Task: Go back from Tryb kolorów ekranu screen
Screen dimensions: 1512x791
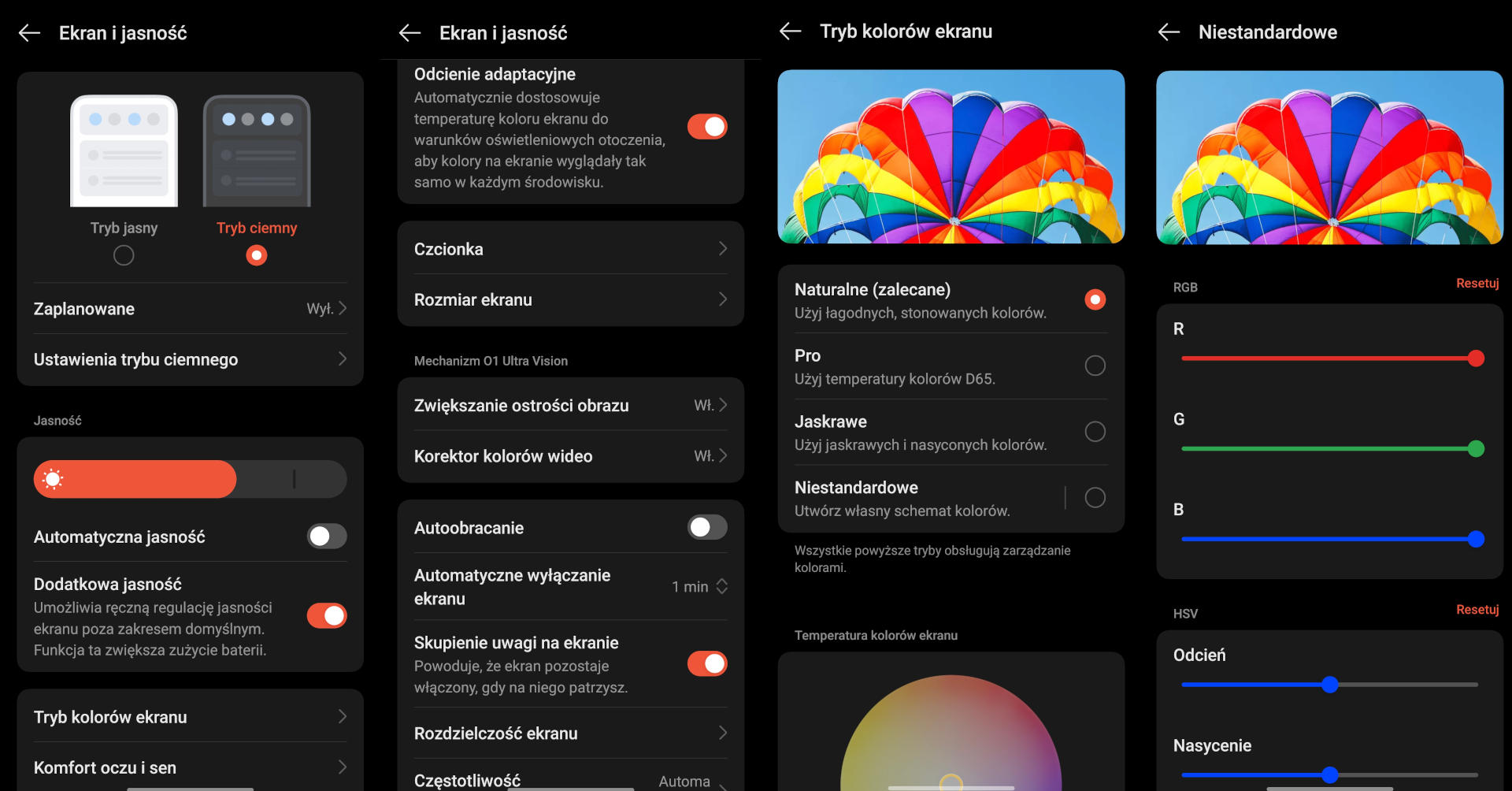Action: [790, 32]
